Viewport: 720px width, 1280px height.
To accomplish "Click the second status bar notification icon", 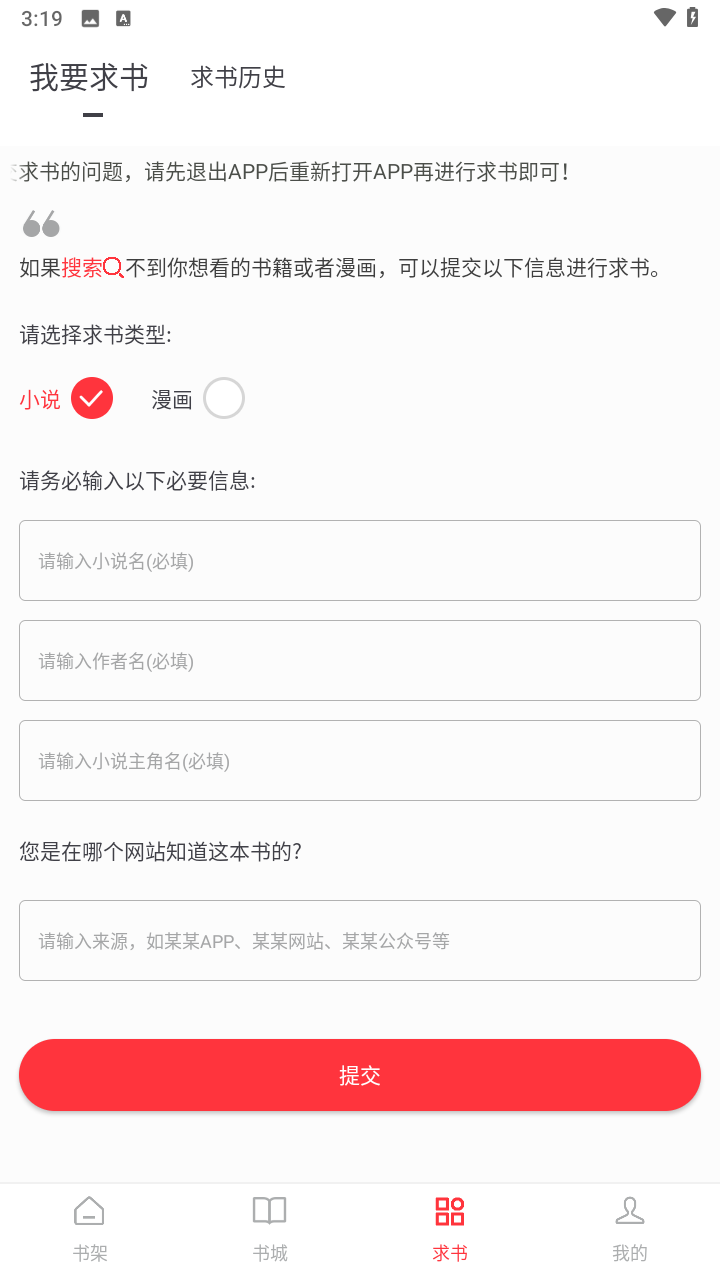I will click(122, 17).
